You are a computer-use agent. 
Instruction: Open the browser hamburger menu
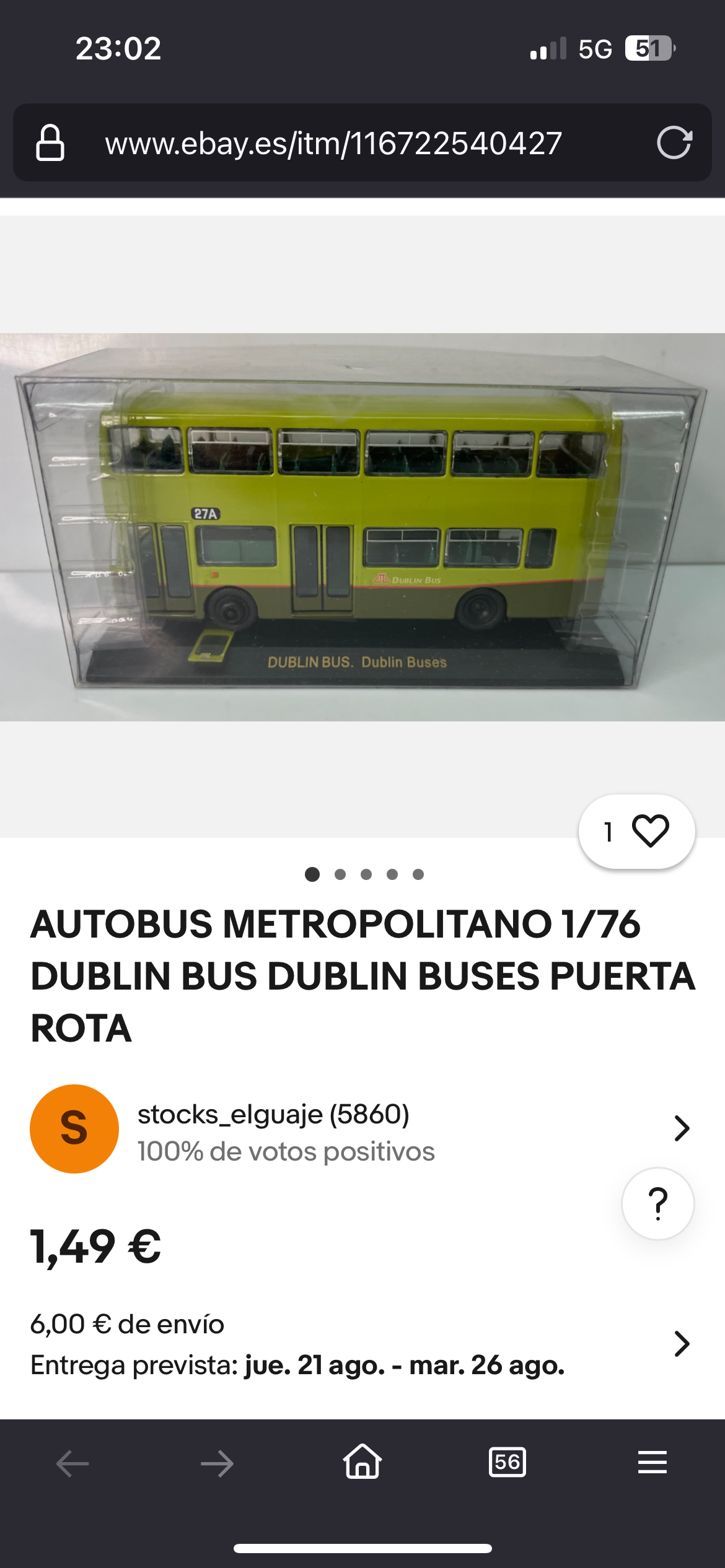pyautogui.click(x=652, y=1462)
